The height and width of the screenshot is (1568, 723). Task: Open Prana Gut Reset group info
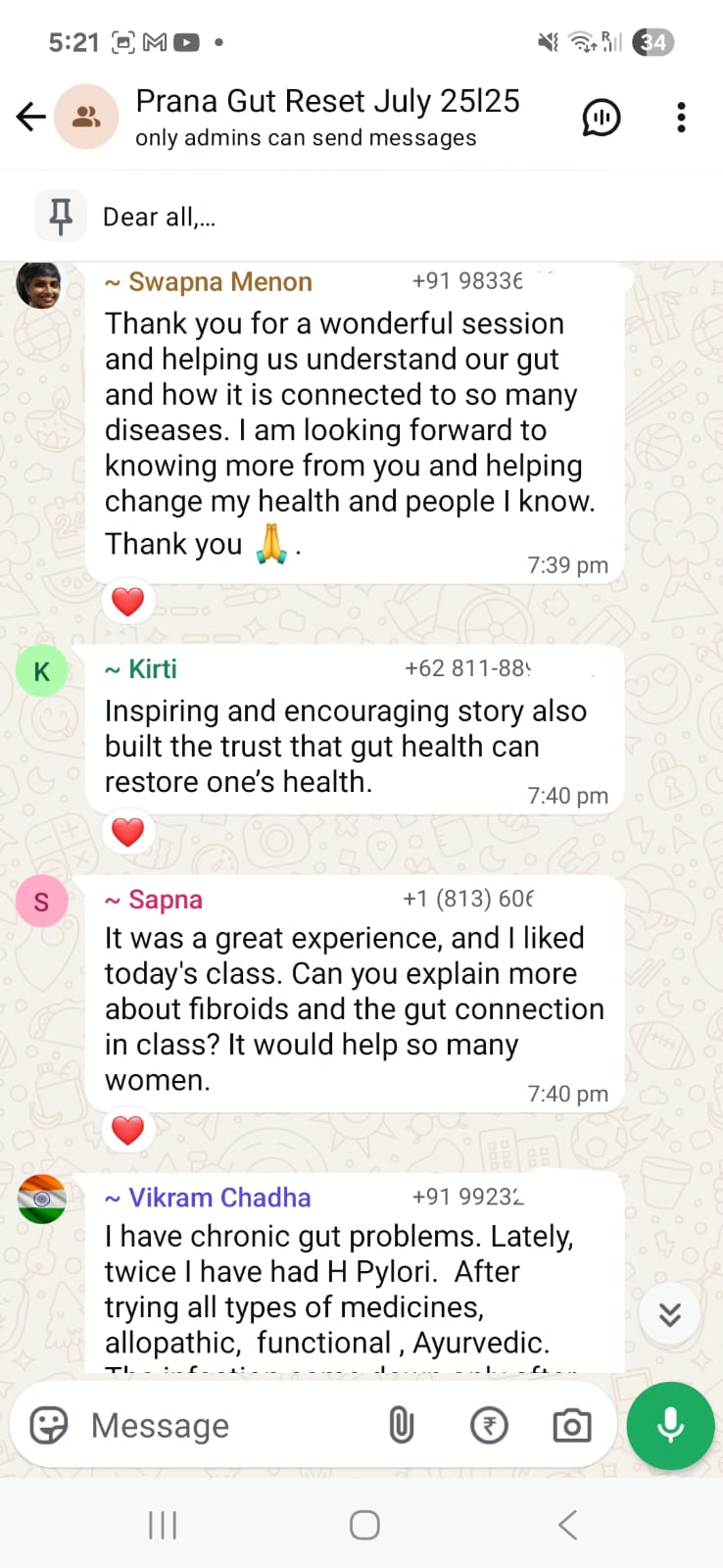[x=327, y=116]
